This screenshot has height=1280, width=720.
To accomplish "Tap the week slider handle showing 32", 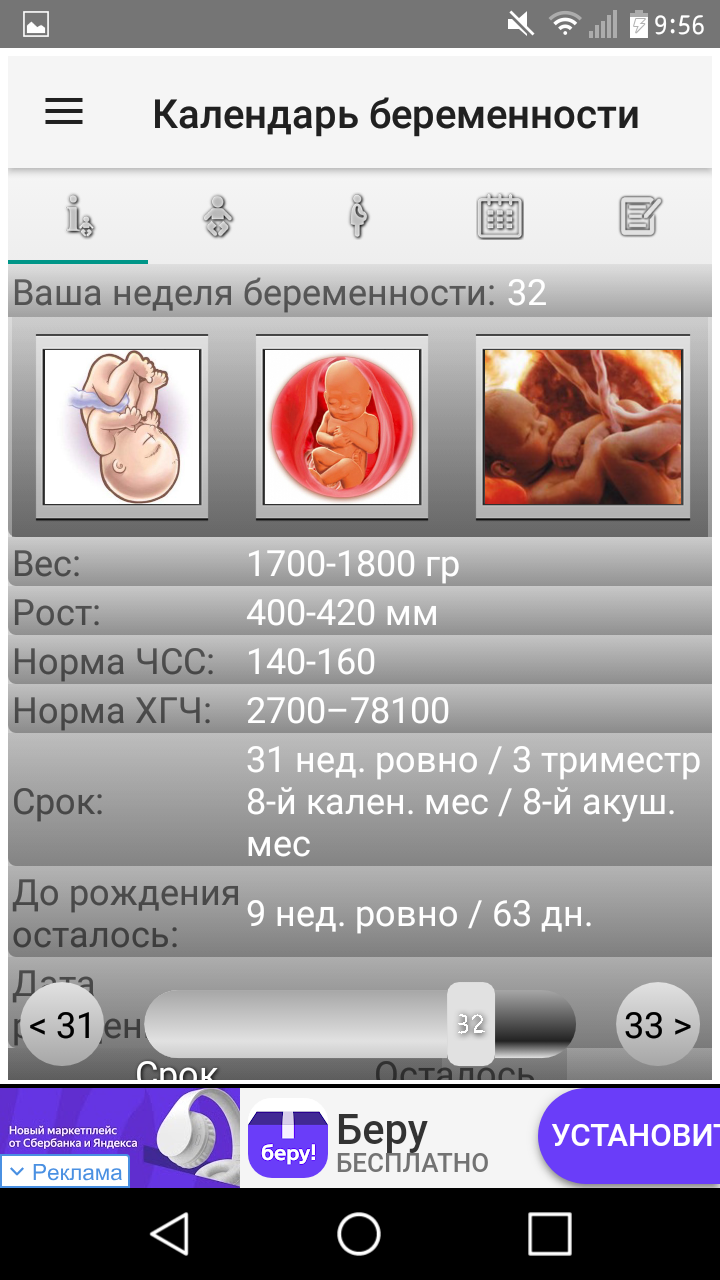I will point(471,1024).
